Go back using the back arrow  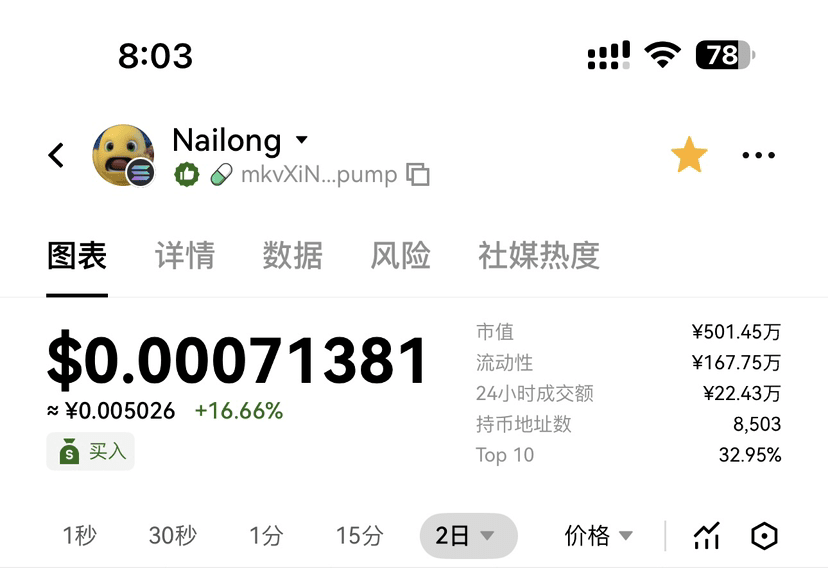point(56,155)
